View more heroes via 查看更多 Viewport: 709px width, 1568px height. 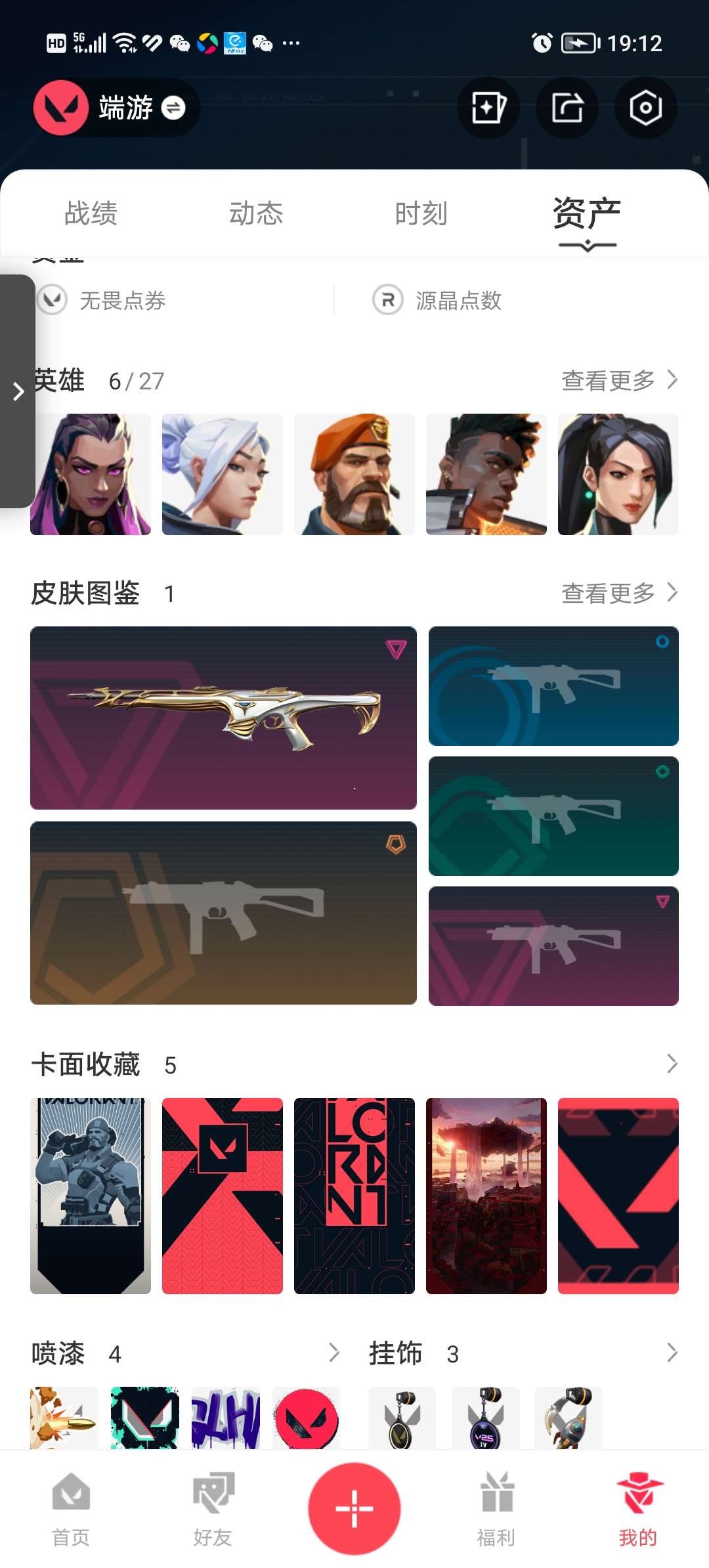coord(619,380)
